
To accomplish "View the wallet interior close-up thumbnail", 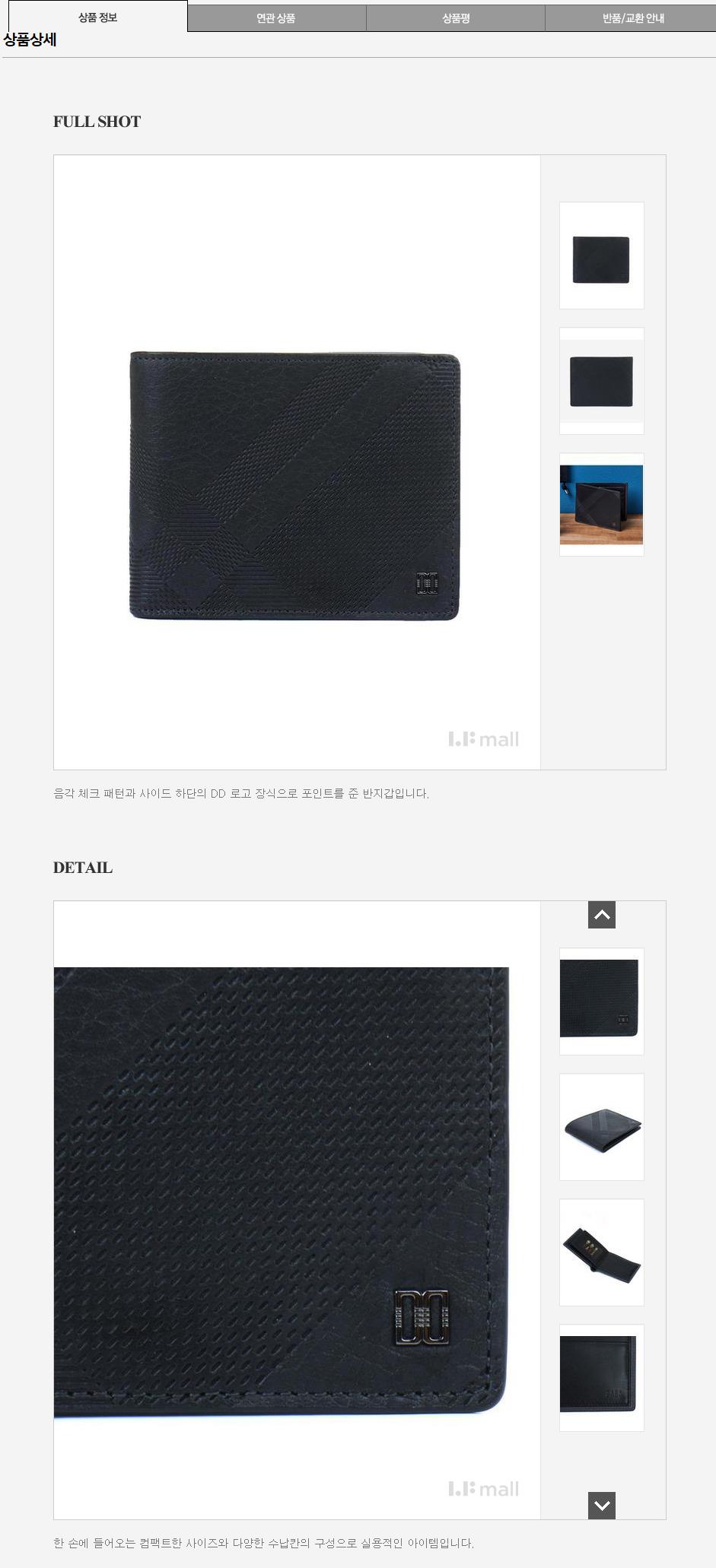I will [602, 1378].
